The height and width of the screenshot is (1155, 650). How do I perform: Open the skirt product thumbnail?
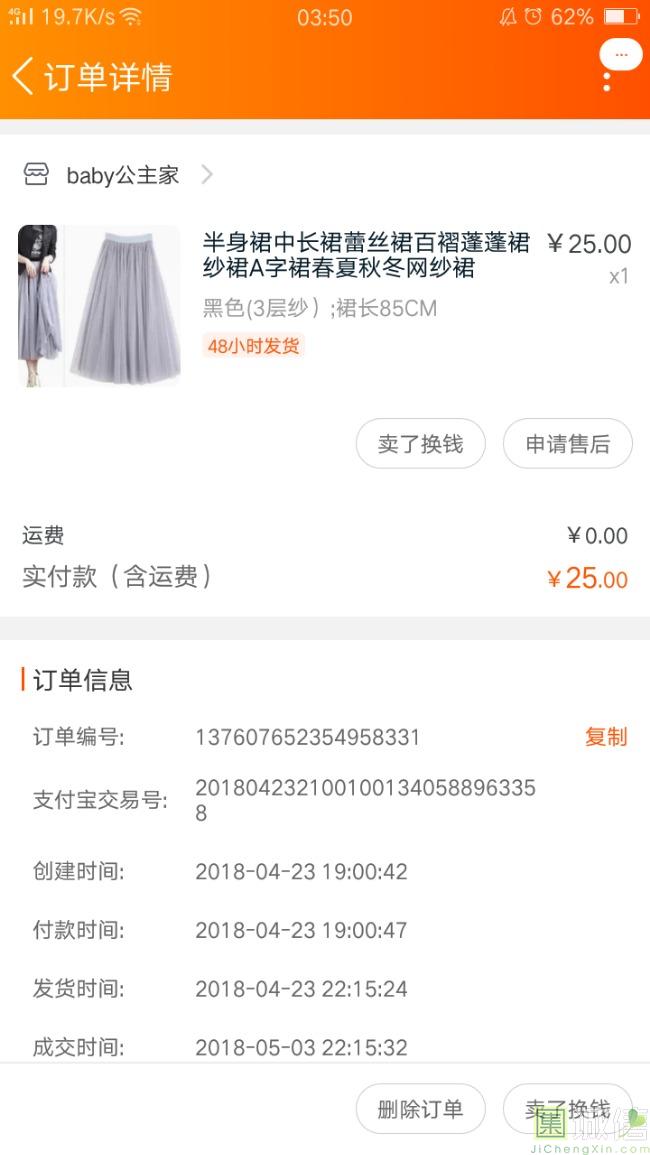(x=99, y=305)
